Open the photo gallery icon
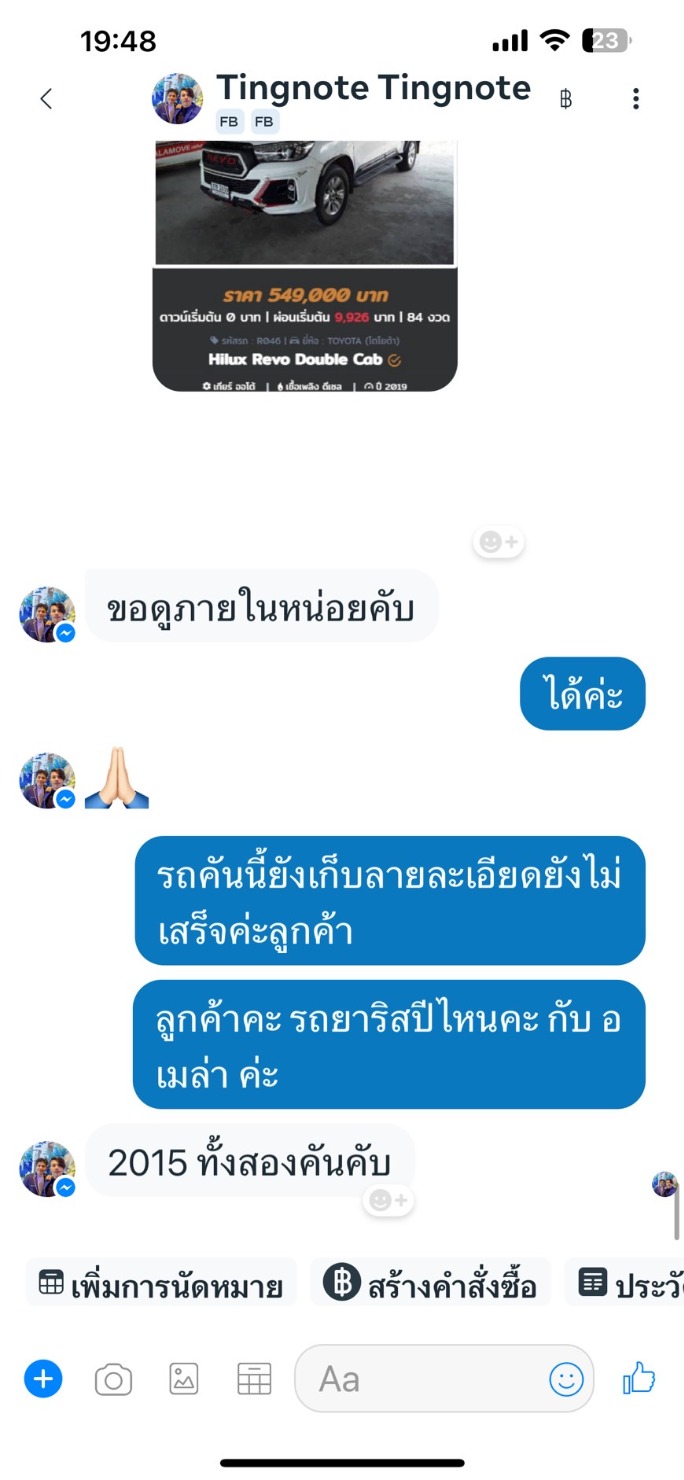 (184, 1380)
